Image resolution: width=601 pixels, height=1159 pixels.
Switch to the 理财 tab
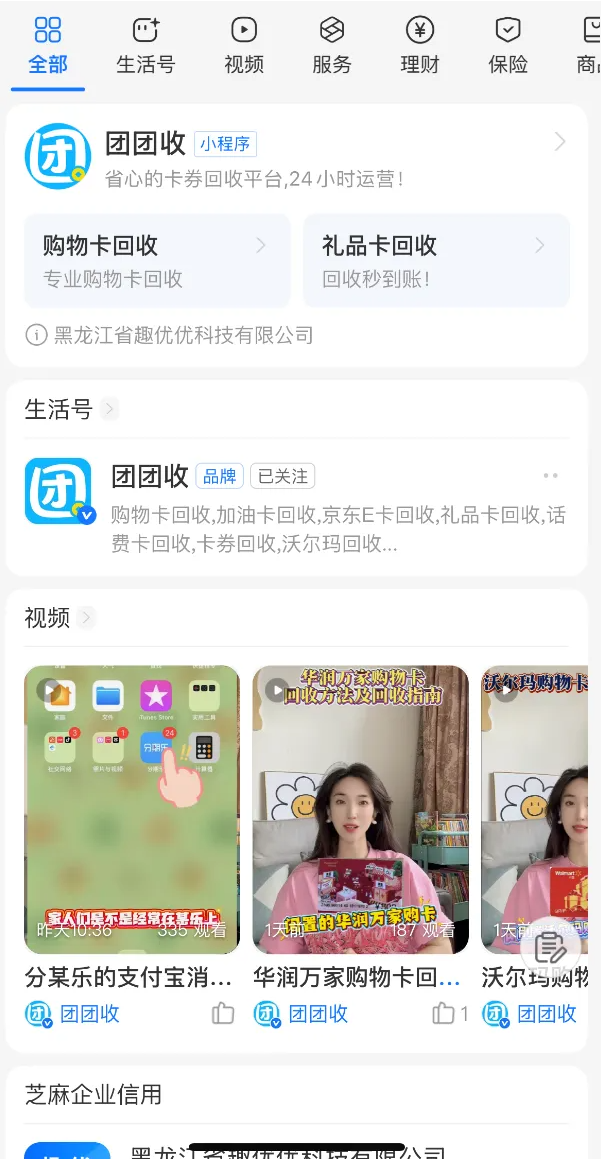tap(420, 46)
